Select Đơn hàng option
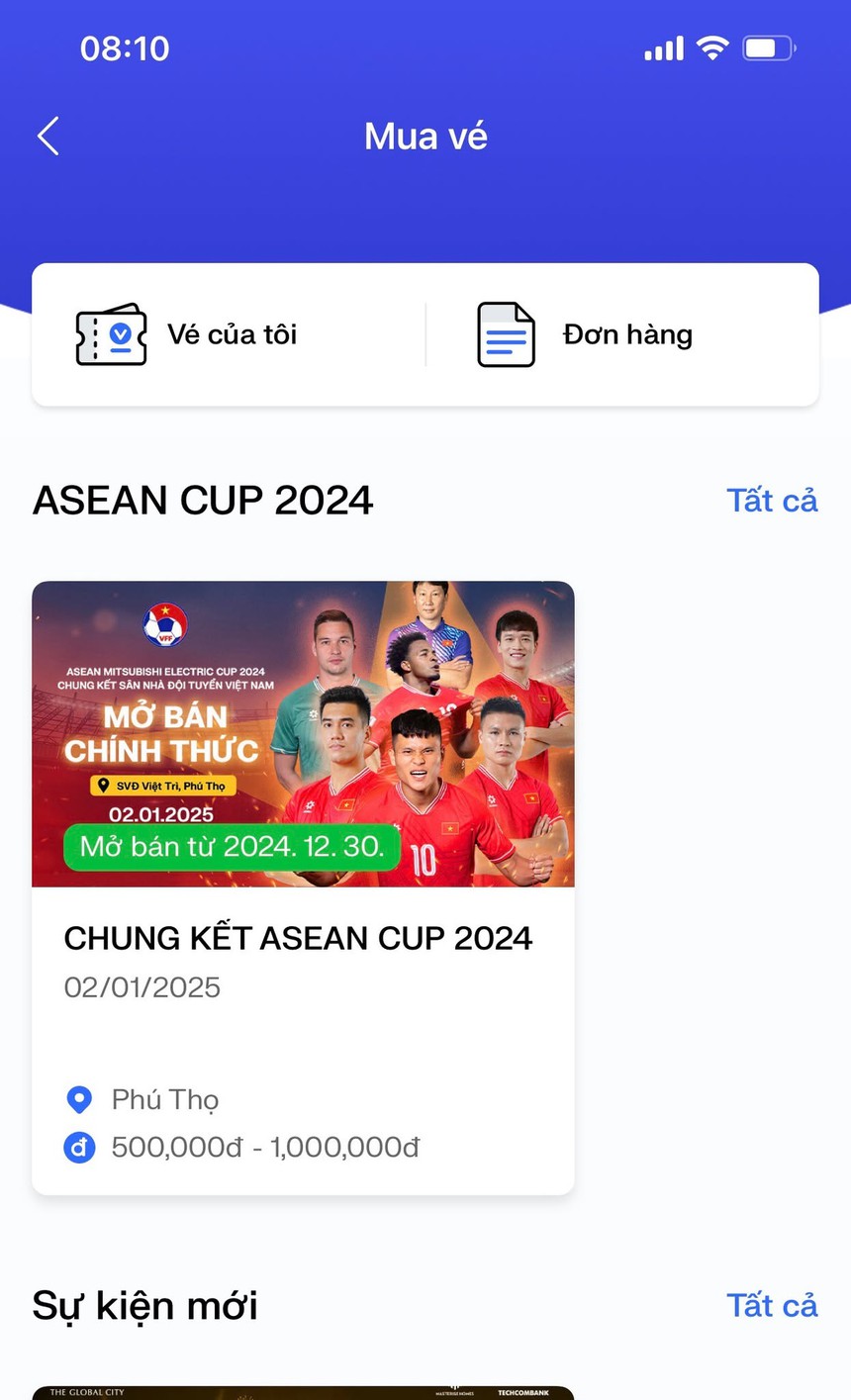 [x=628, y=334]
